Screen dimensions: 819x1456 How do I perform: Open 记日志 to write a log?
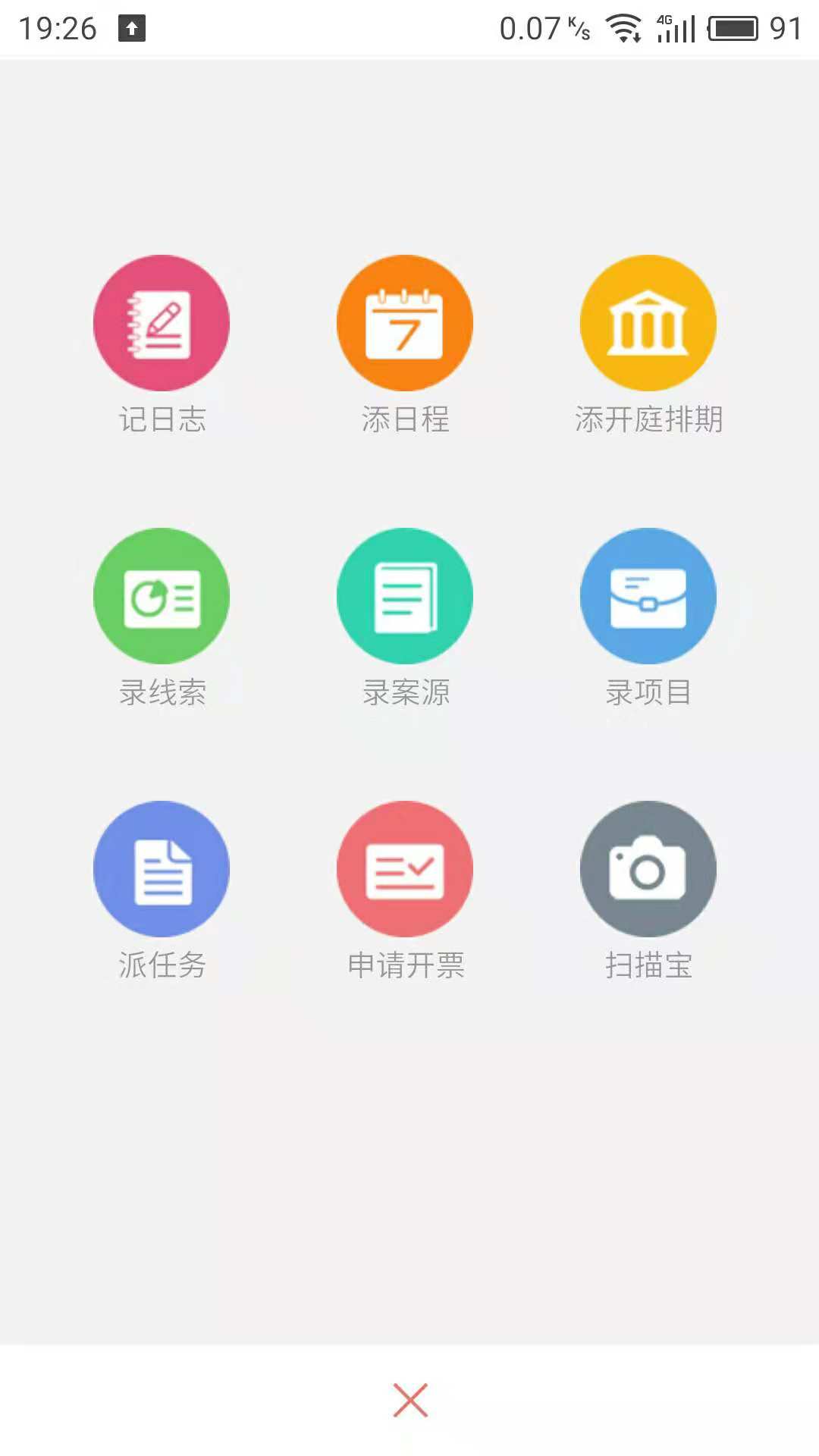[162, 323]
